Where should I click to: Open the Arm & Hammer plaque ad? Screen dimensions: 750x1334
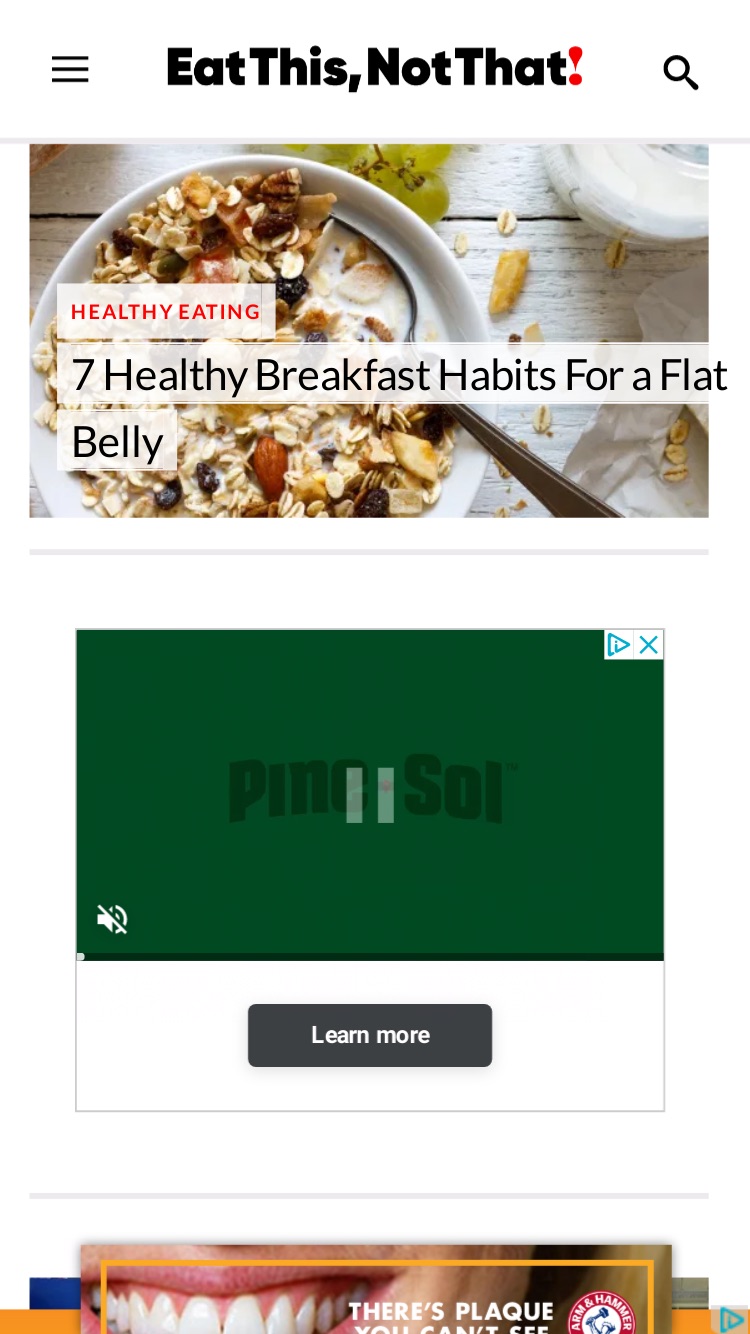click(376, 1289)
